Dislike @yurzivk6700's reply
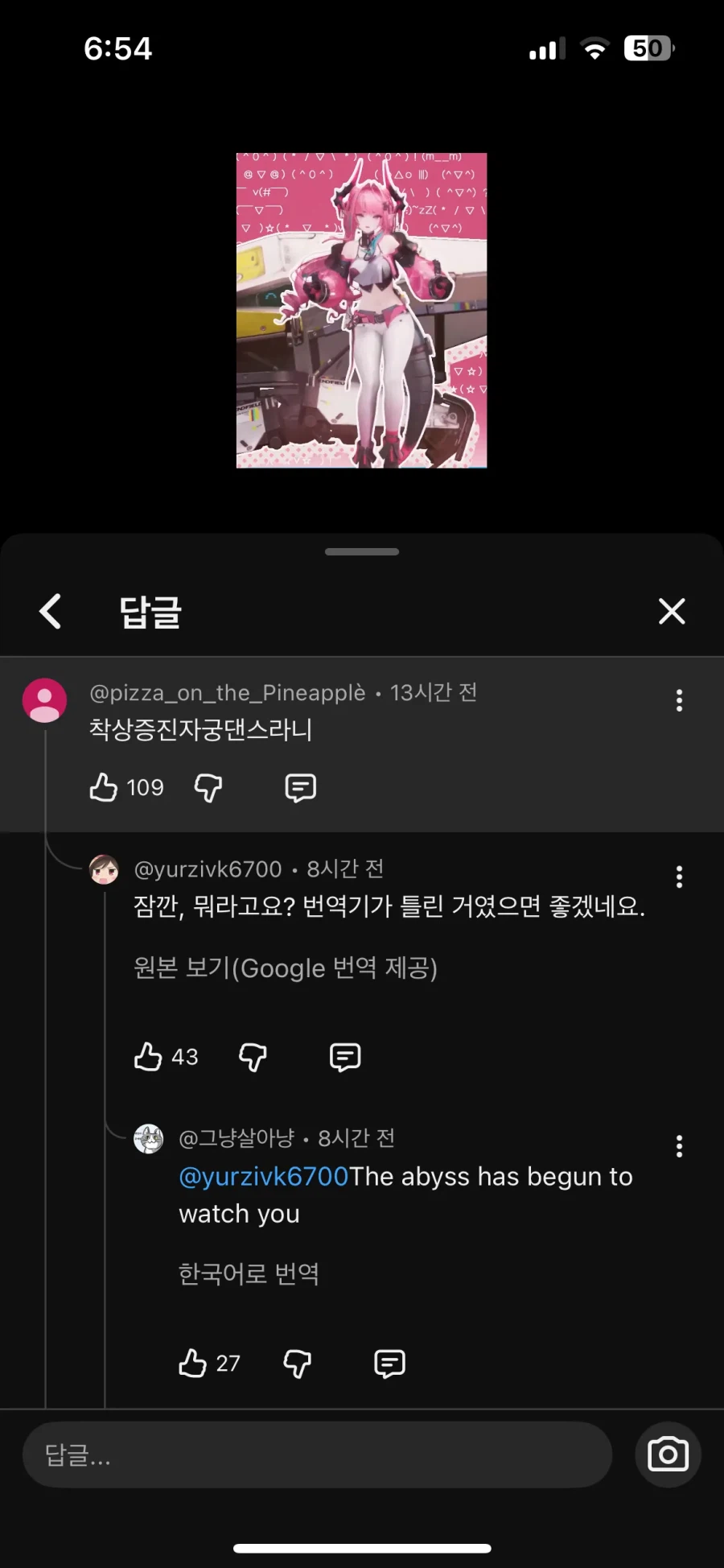The image size is (724, 1568). [x=252, y=1057]
